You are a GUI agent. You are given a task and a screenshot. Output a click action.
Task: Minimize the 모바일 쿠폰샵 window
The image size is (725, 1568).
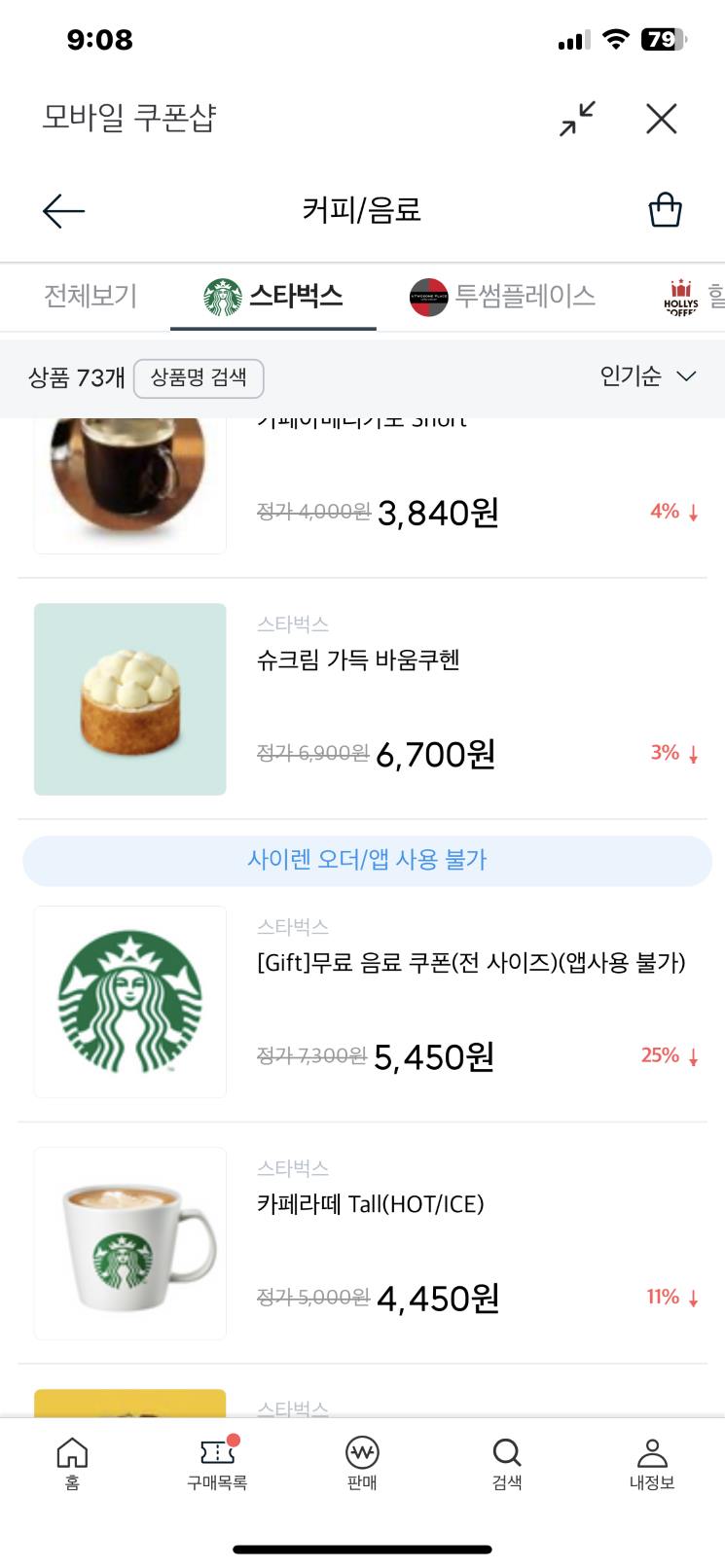[578, 119]
